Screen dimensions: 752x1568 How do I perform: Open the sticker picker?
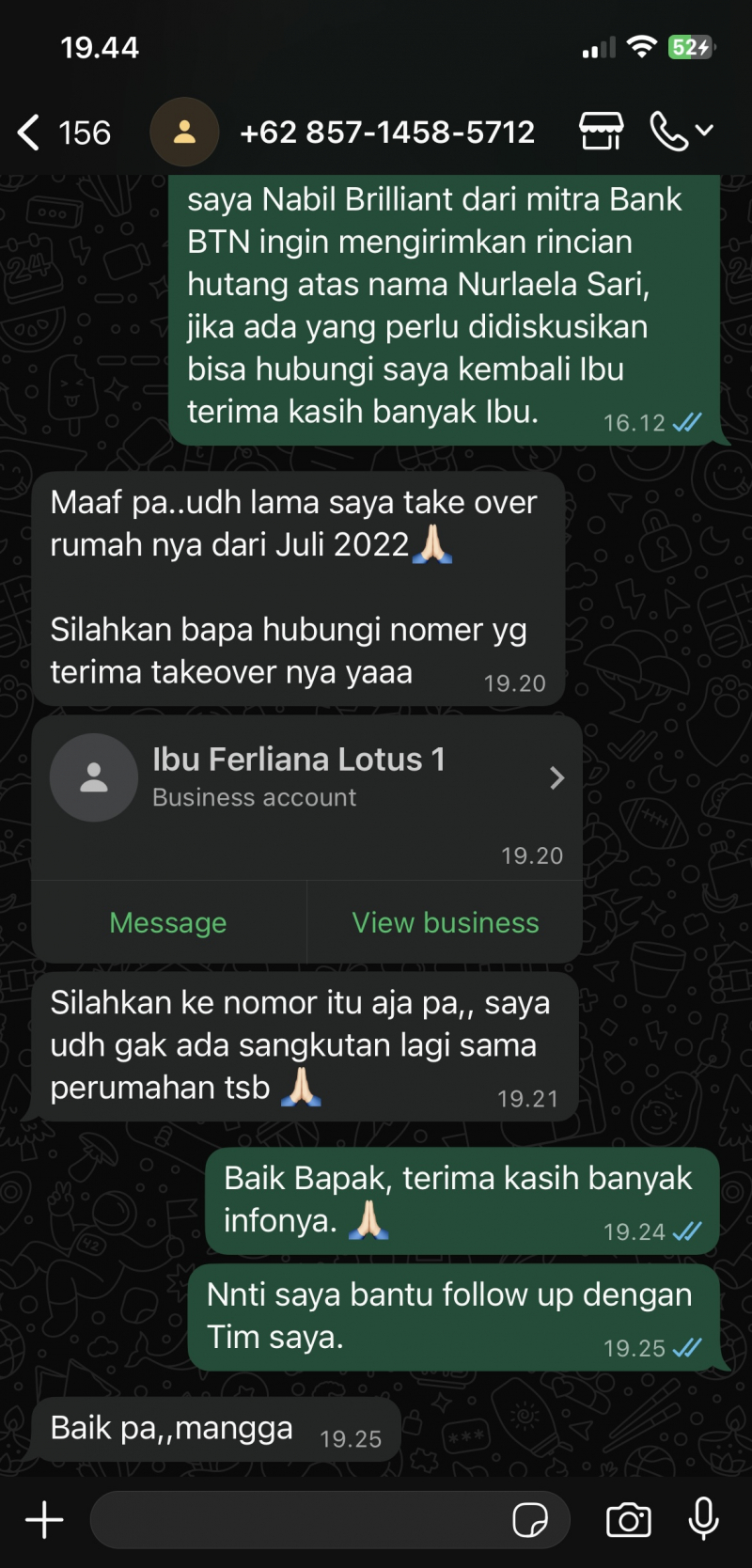[530, 1519]
